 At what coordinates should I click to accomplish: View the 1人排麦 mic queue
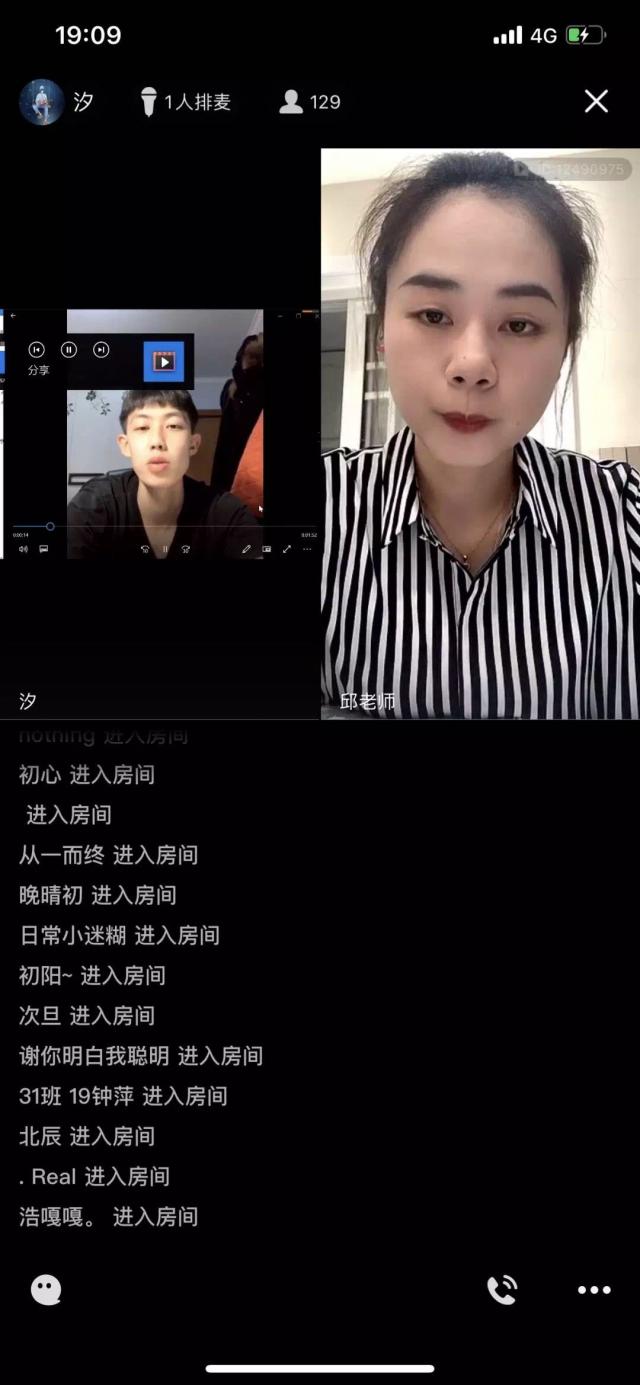point(186,102)
